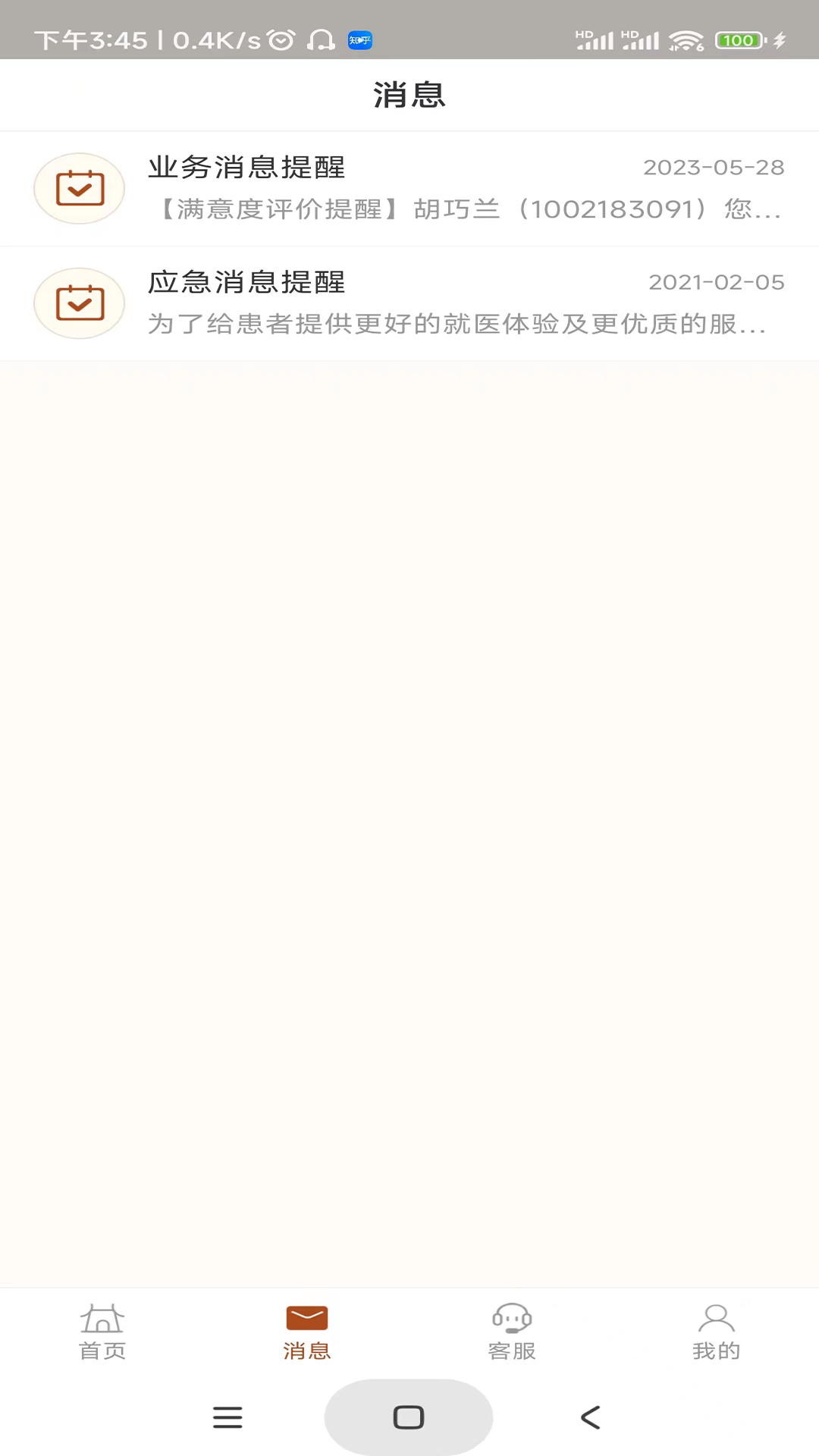
Task: Click the satisfaction evaluation reminder preview text
Action: [x=463, y=212]
